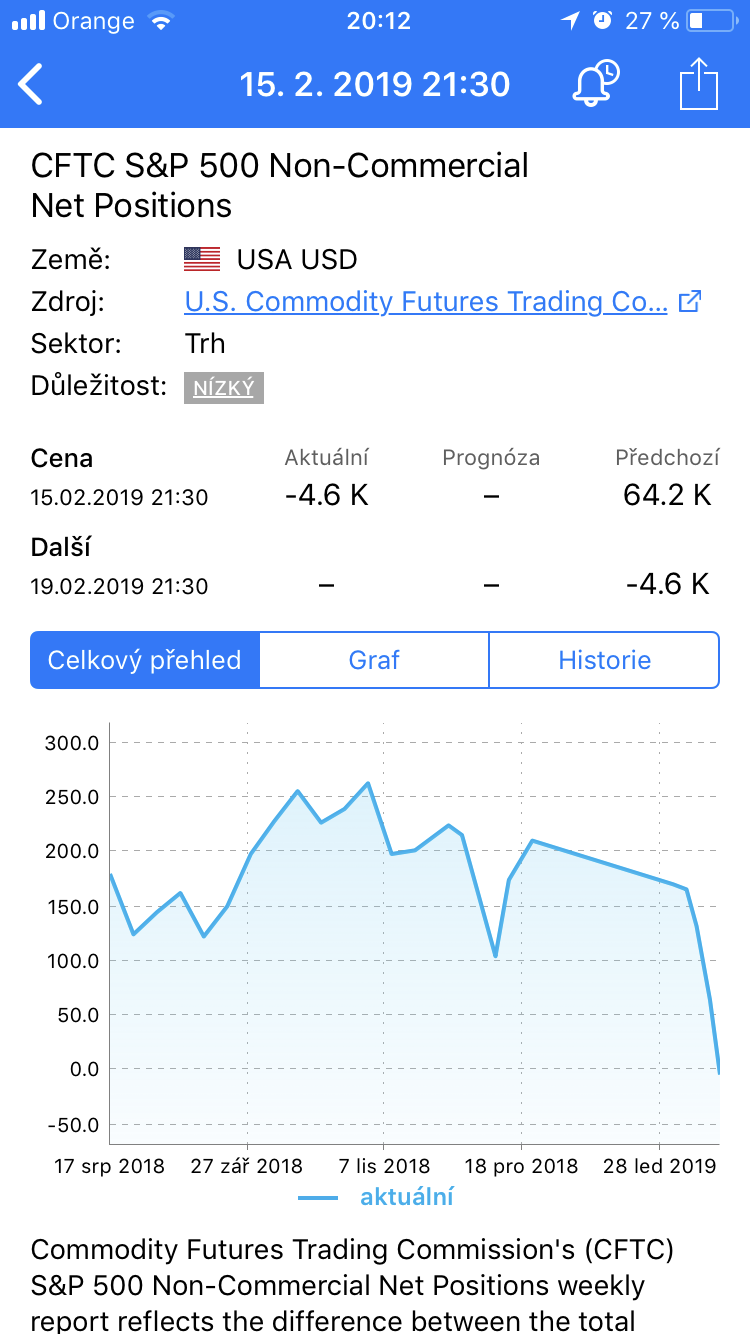Tap the NÍZKÝ importance badge
This screenshot has width=750, height=1334.
click(224, 388)
